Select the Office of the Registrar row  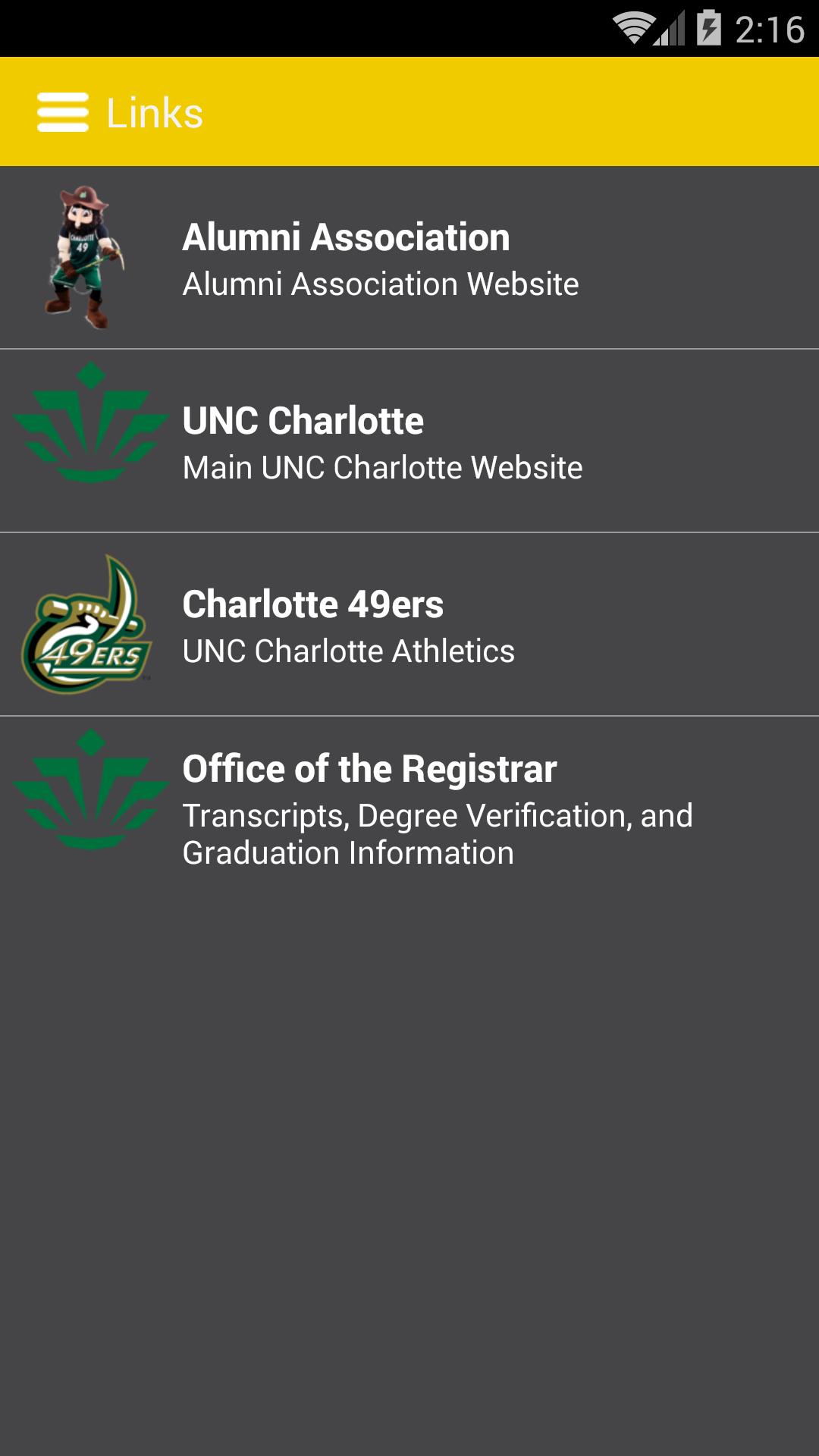click(x=409, y=808)
